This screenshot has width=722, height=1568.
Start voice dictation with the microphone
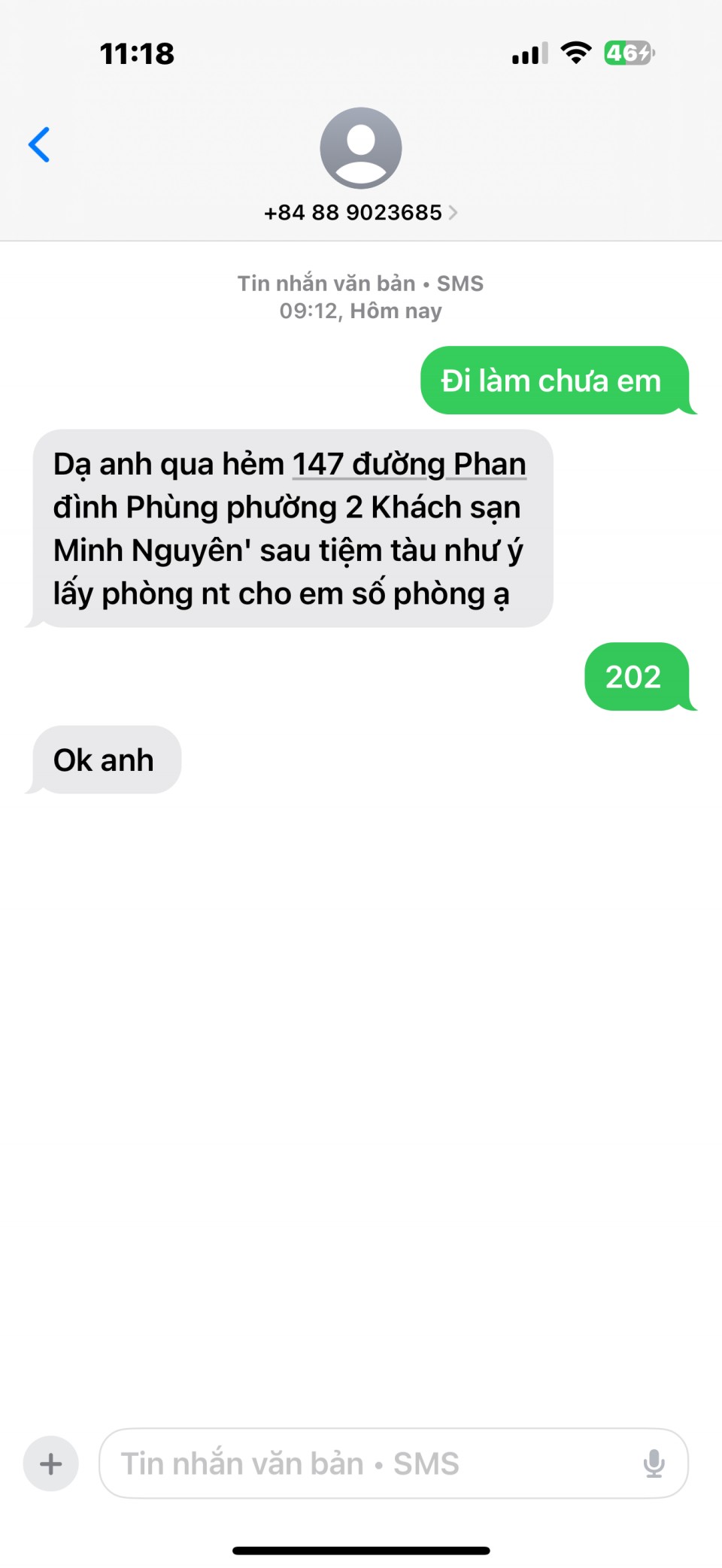point(654,1463)
